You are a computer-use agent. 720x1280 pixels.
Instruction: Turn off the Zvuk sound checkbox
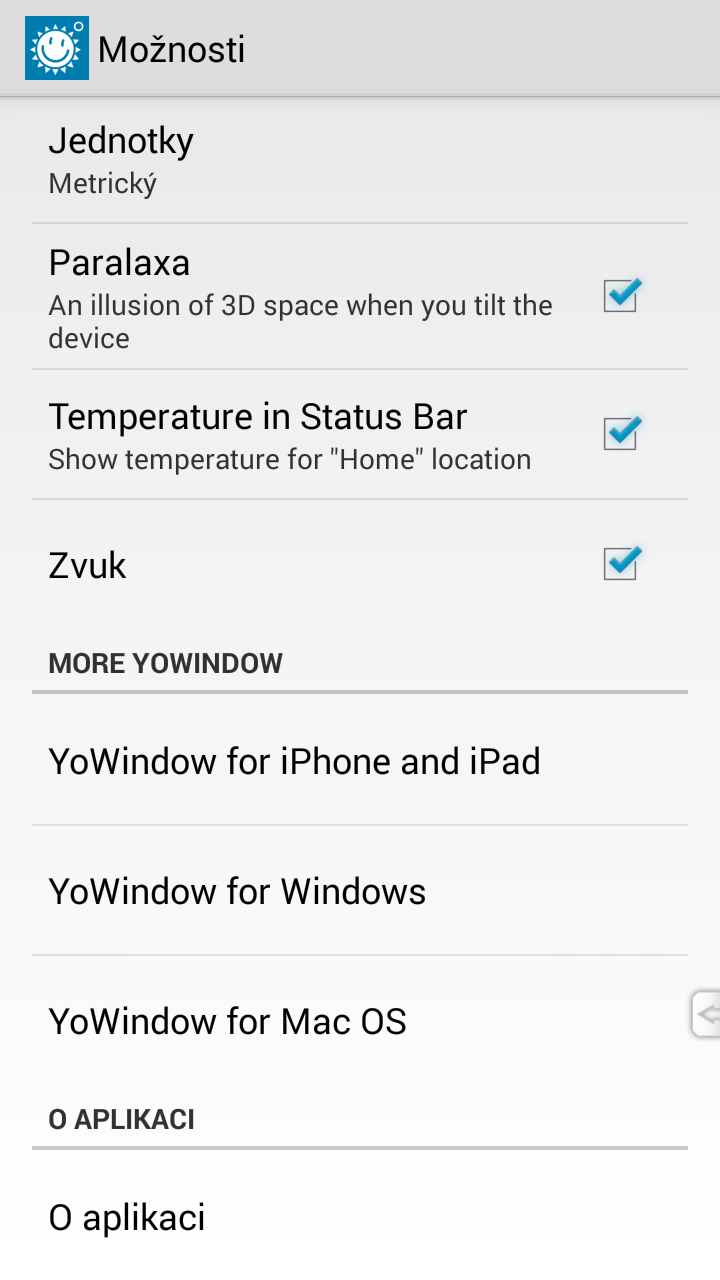click(621, 563)
